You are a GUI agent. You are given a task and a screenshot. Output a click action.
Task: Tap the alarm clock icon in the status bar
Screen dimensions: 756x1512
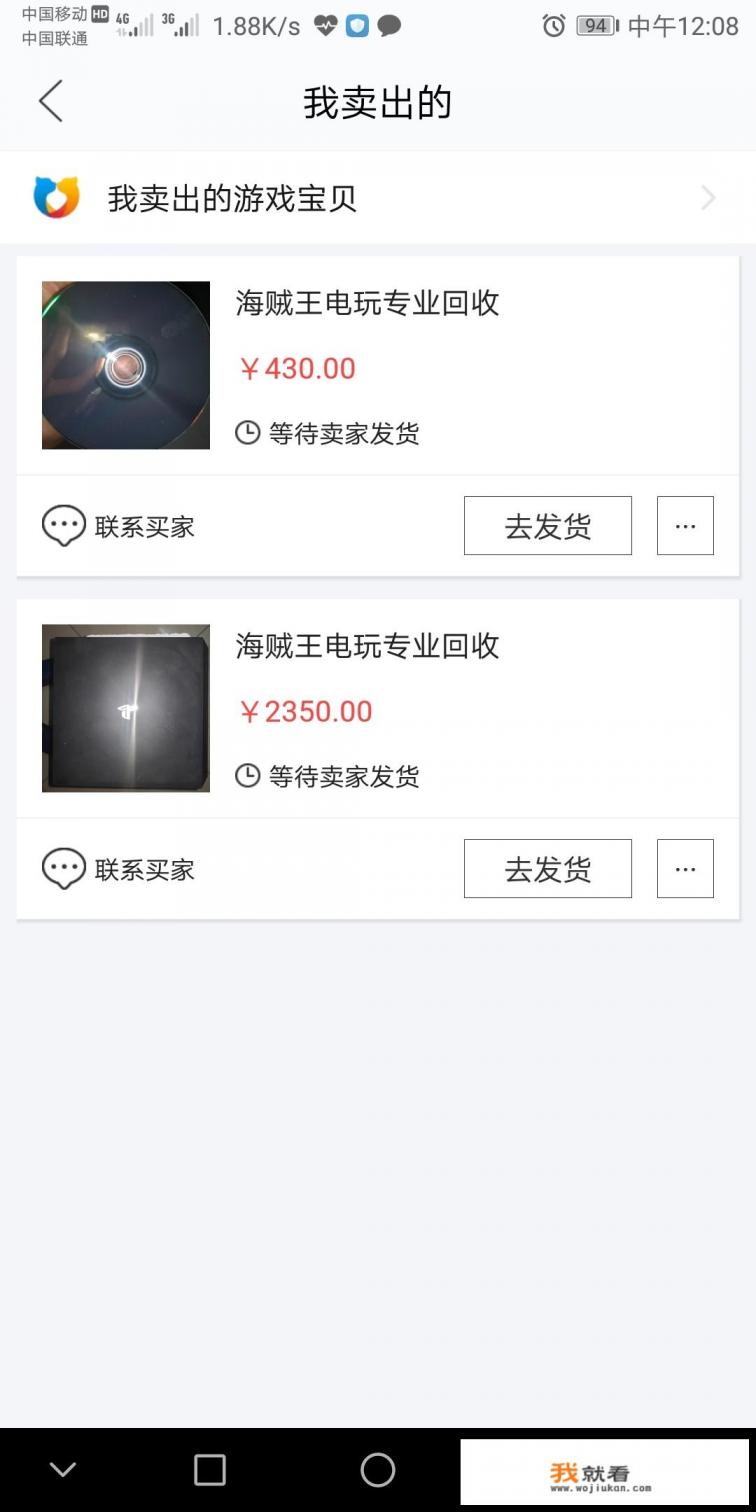pyautogui.click(x=556, y=27)
